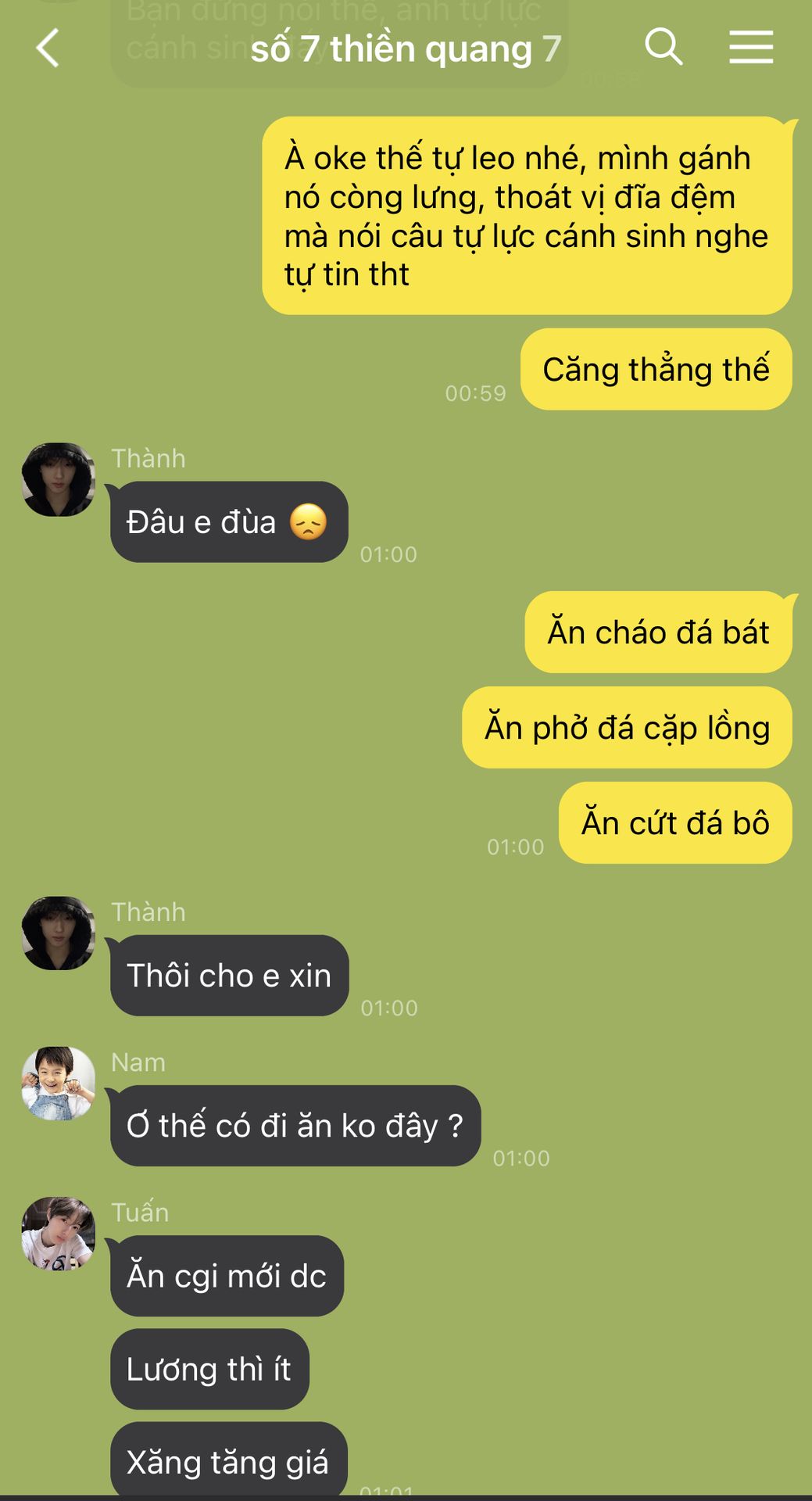Search messages in this chat
The width and height of the screenshot is (812, 1501).
pos(664,47)
